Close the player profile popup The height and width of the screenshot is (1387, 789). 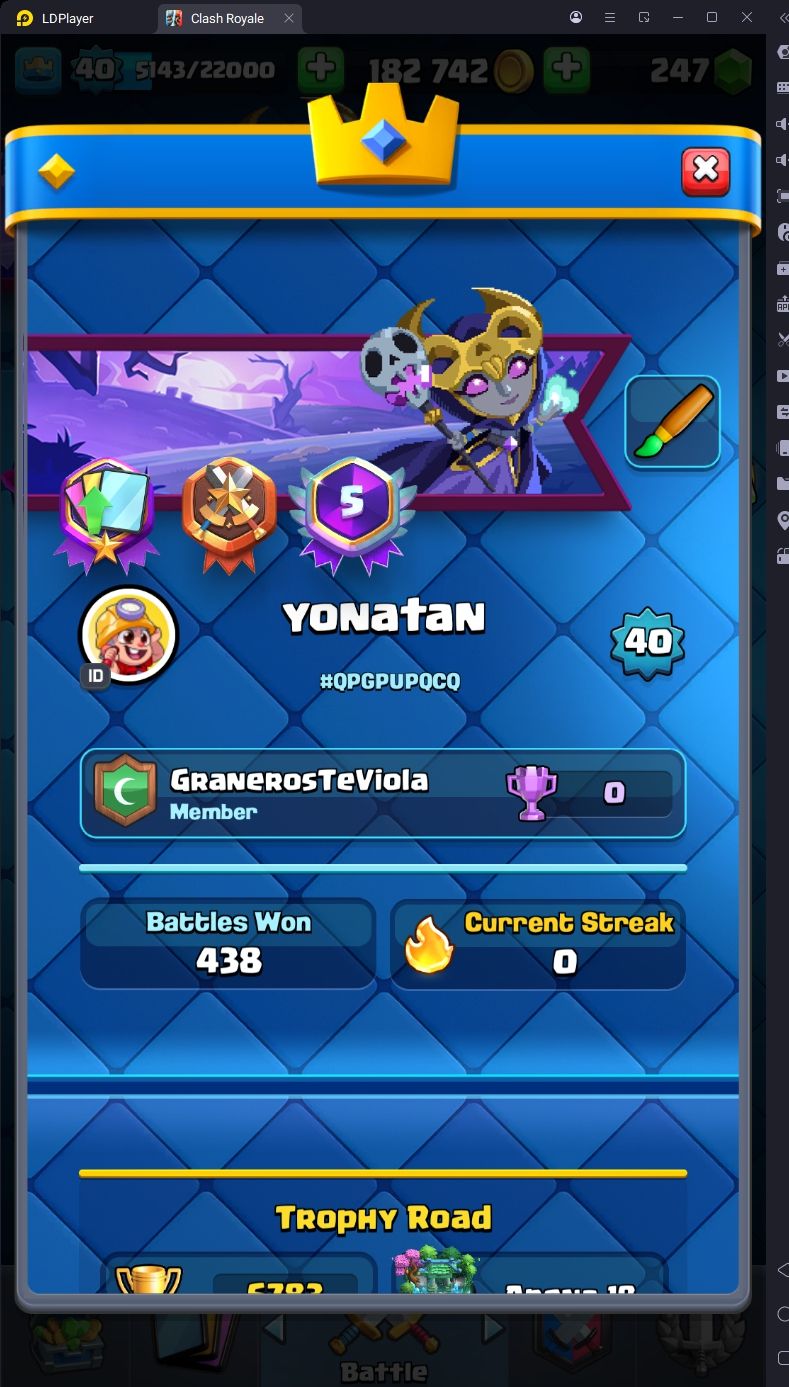tap(706, 171)
